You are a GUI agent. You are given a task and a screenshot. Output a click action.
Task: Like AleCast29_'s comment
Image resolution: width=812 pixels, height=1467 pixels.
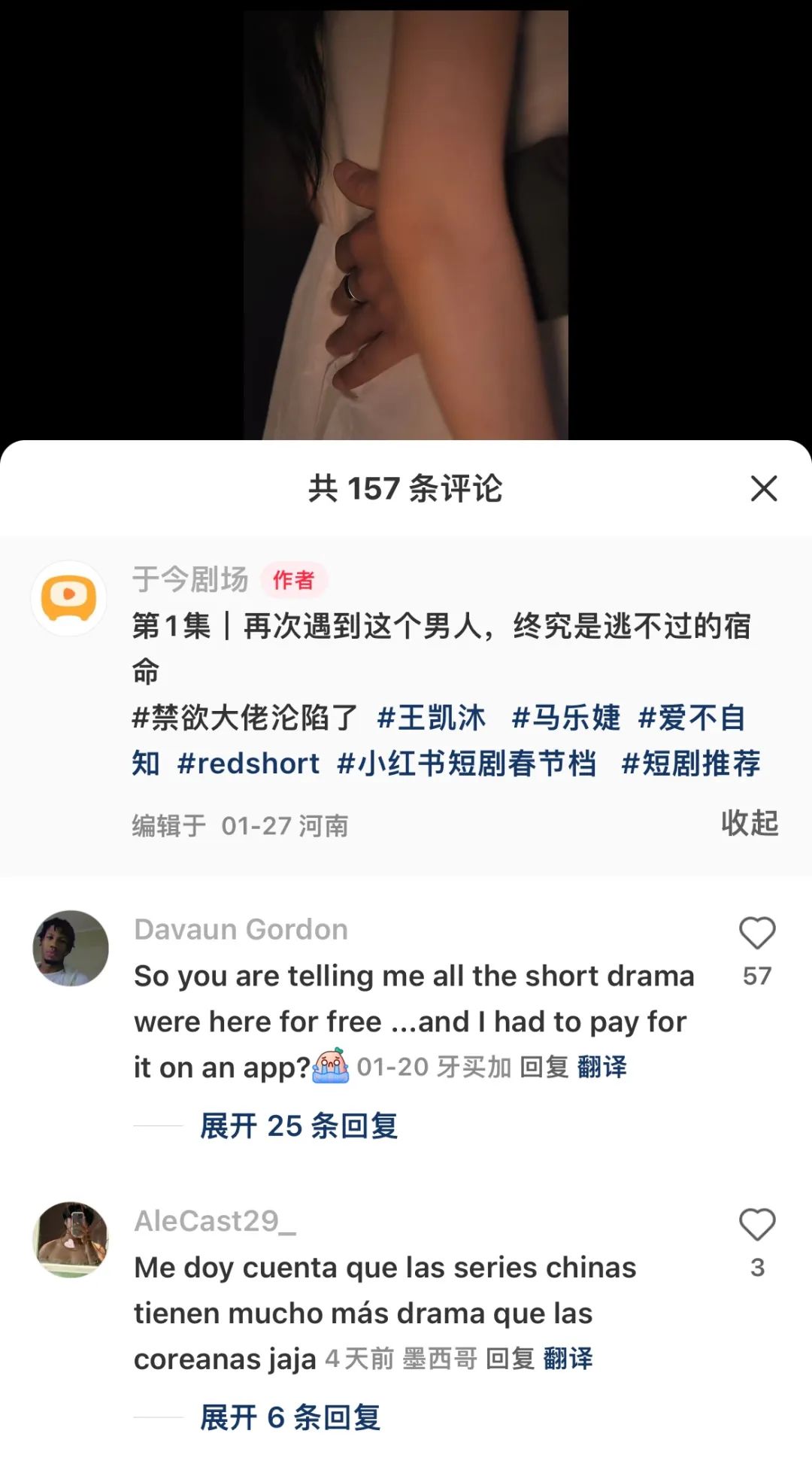(x=756, y=1226)
